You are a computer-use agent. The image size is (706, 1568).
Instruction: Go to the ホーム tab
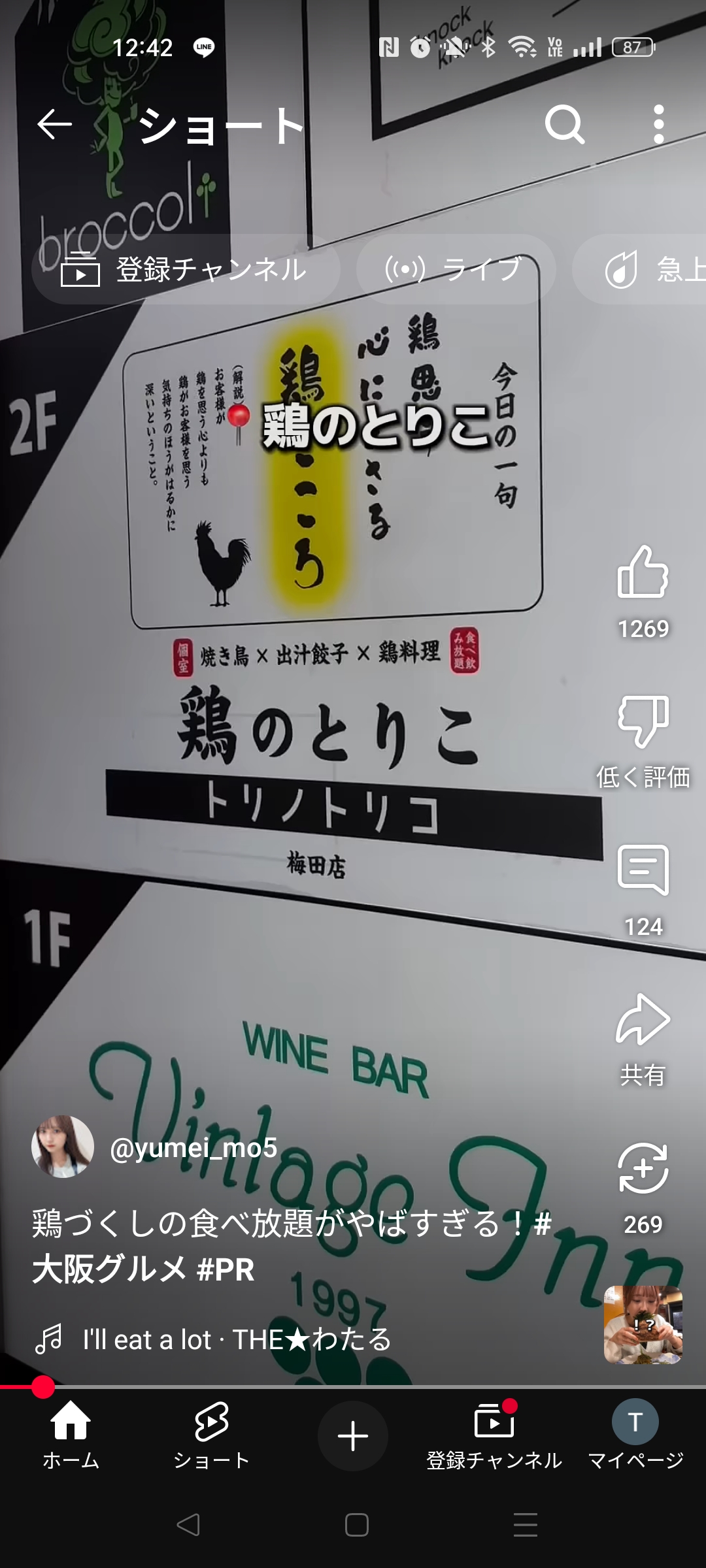71,1435
